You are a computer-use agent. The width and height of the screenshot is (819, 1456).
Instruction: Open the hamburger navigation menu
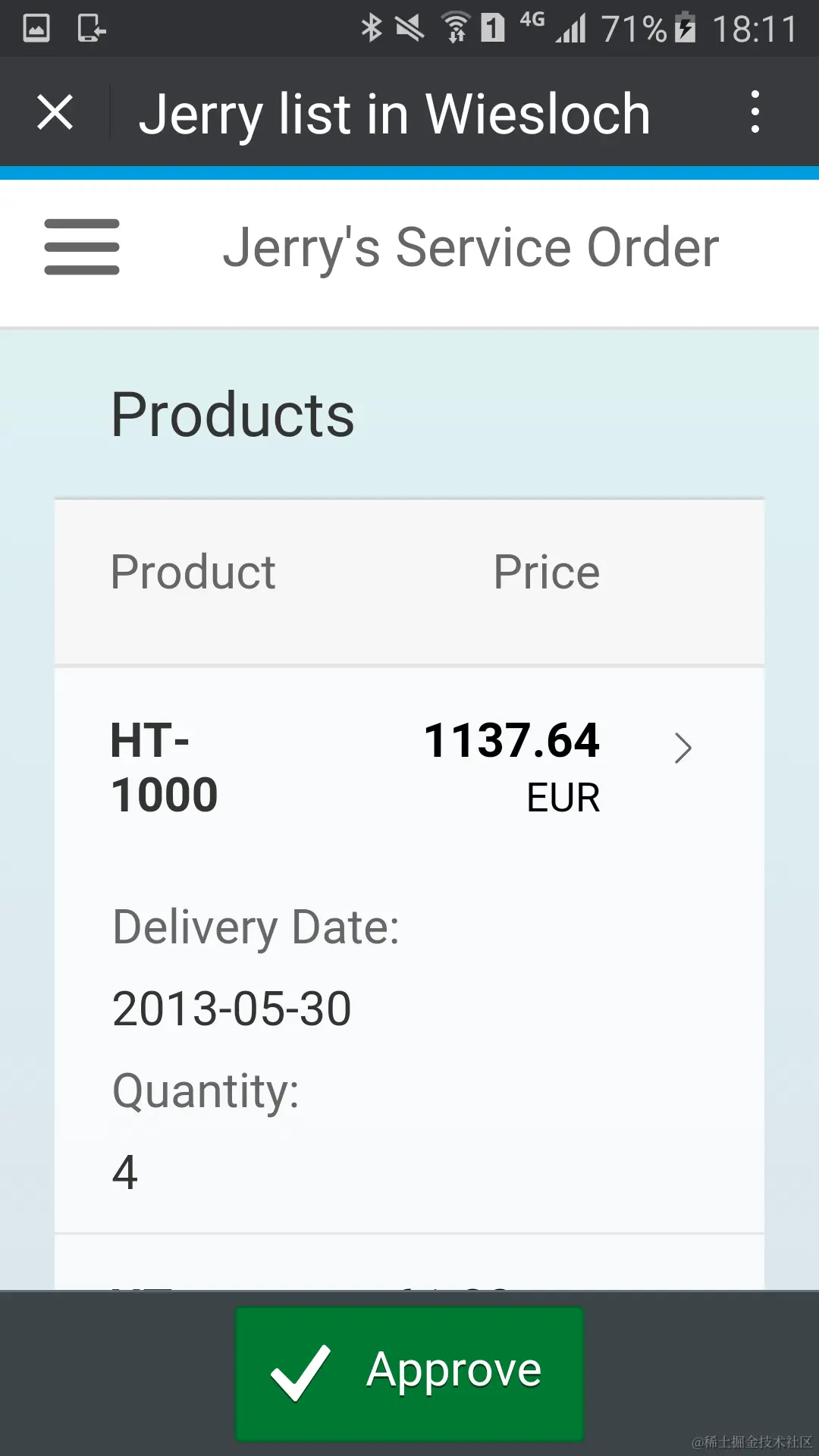point(82,247)
